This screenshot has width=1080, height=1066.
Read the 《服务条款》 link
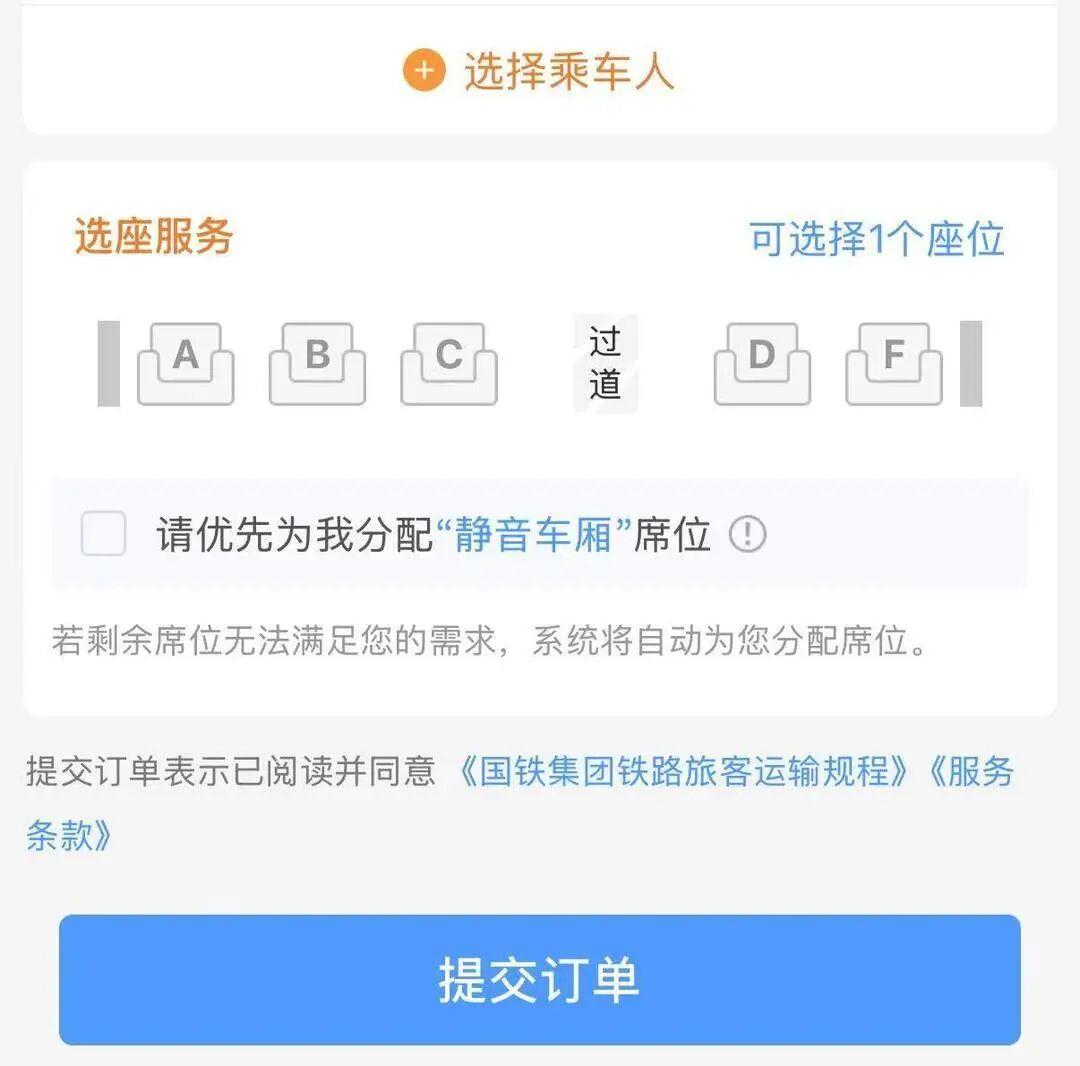click(70, 836)
